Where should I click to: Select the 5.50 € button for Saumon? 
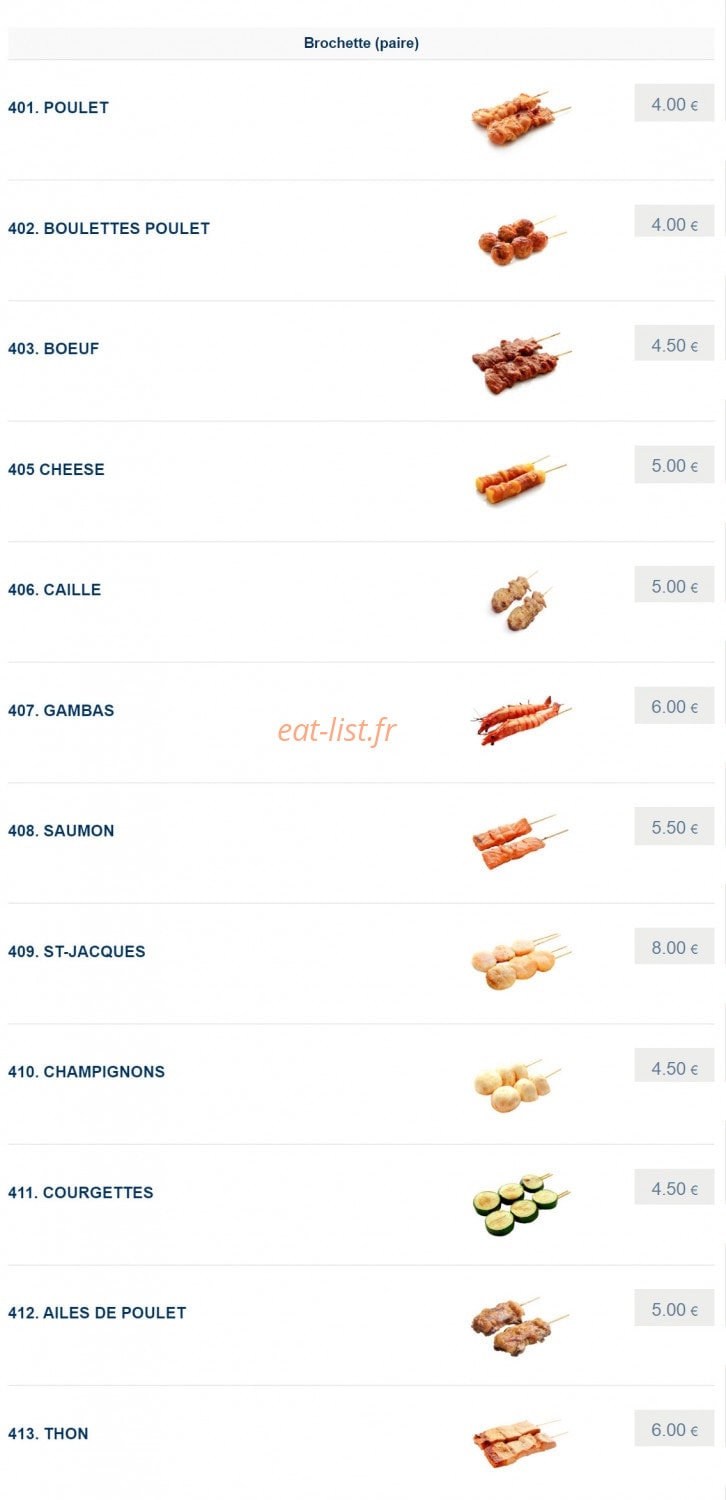[x=674, y=827]
